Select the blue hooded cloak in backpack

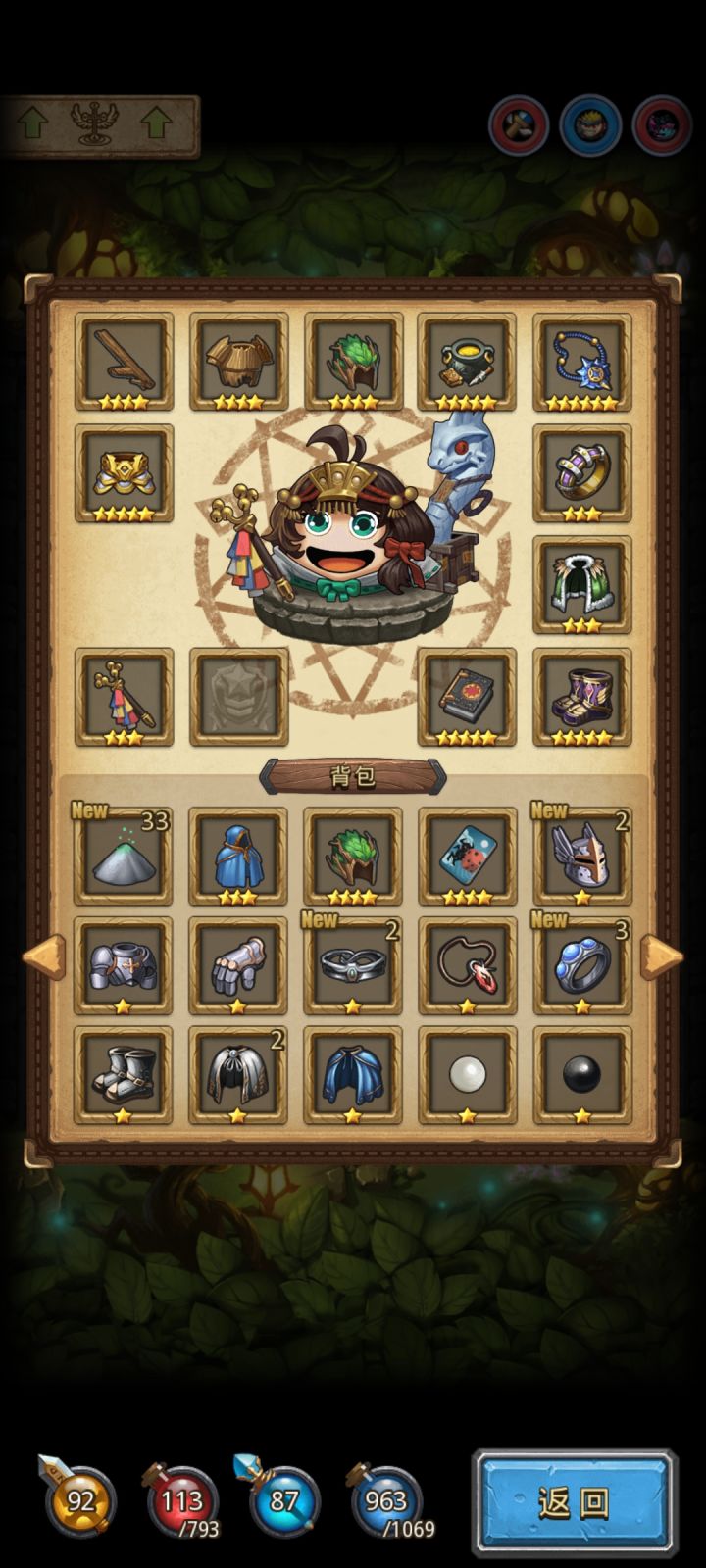pyautogui.click(x=238, y=857)
